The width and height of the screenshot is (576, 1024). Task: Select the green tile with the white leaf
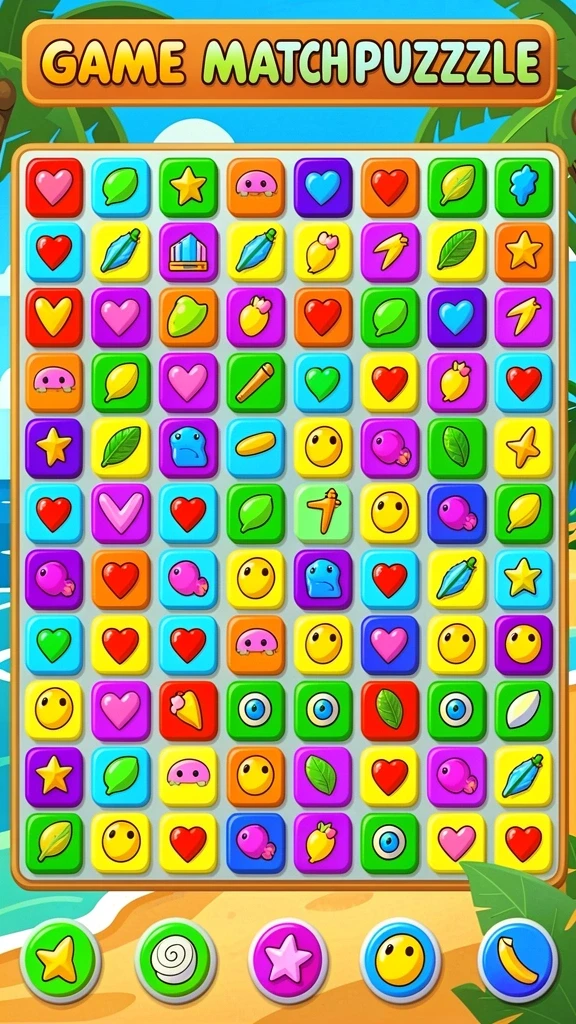click(524, 711)
